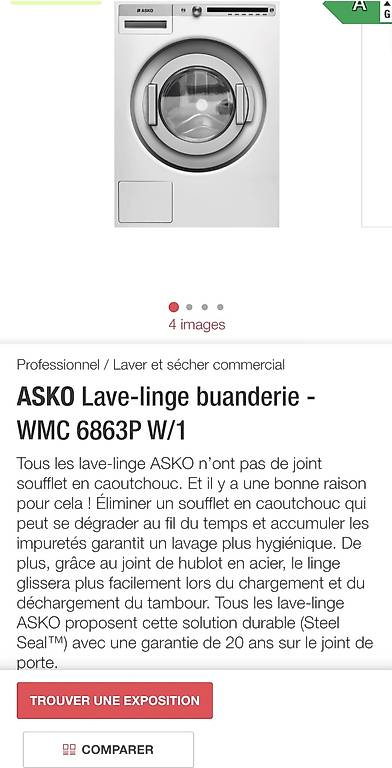Select the COMPARER button
This screenshot has width=392, height=768.
(x=108, y=749)
